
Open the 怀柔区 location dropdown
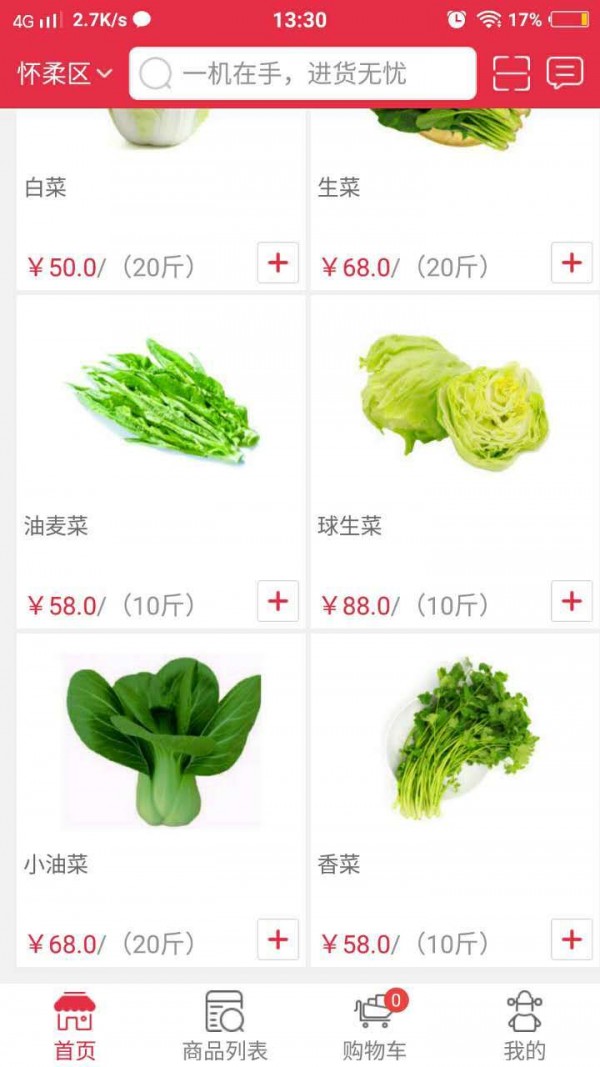point(65,73)
